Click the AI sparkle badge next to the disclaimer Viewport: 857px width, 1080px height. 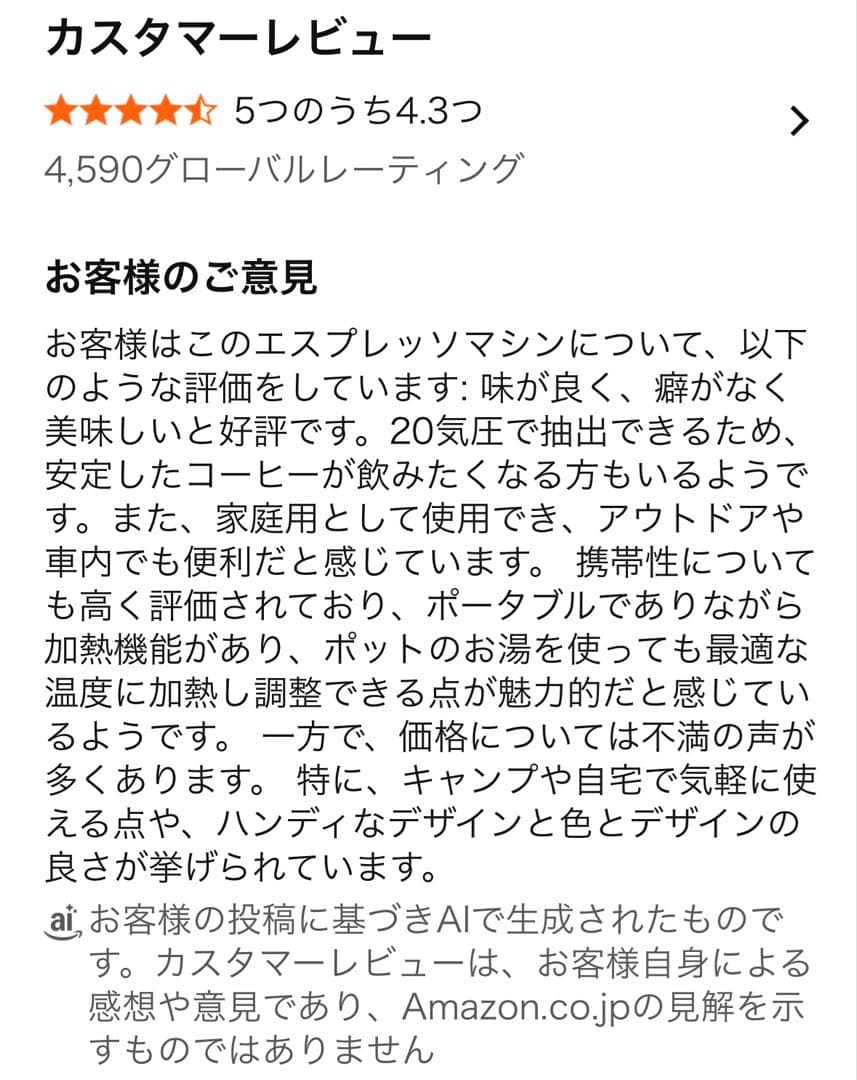[61, 921]
